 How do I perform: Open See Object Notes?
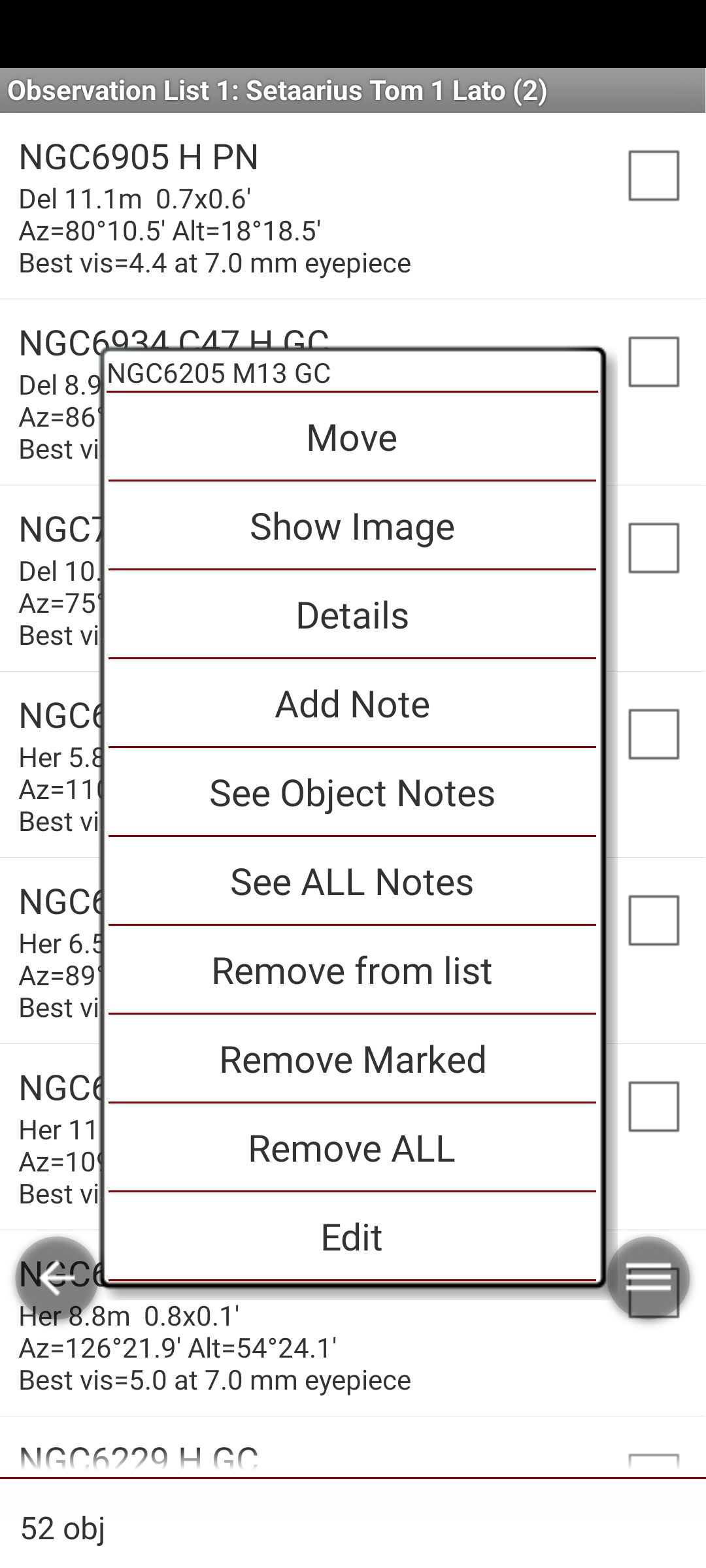(x=352, y=792)
